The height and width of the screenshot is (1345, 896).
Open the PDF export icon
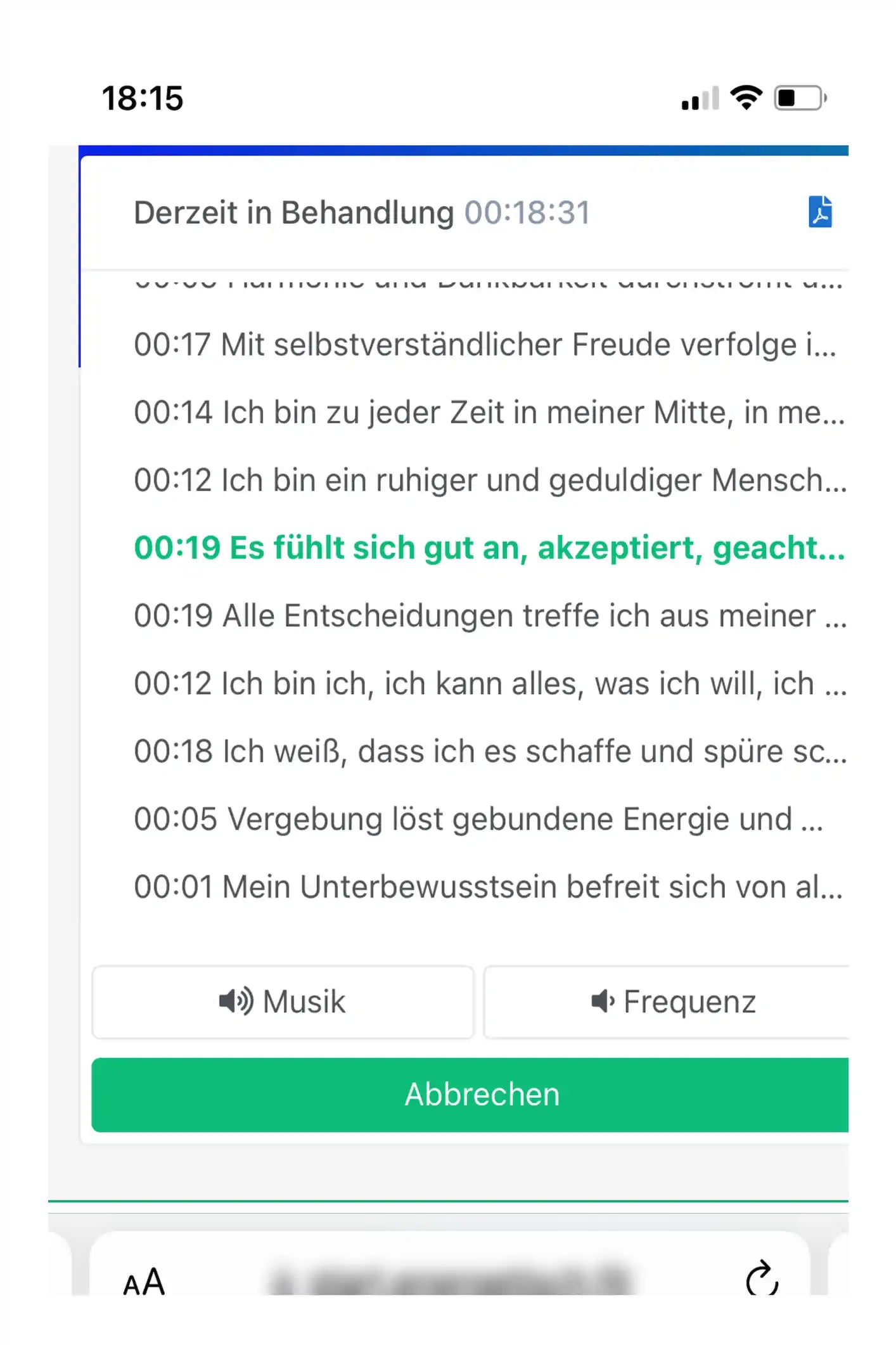click(820, 212)
